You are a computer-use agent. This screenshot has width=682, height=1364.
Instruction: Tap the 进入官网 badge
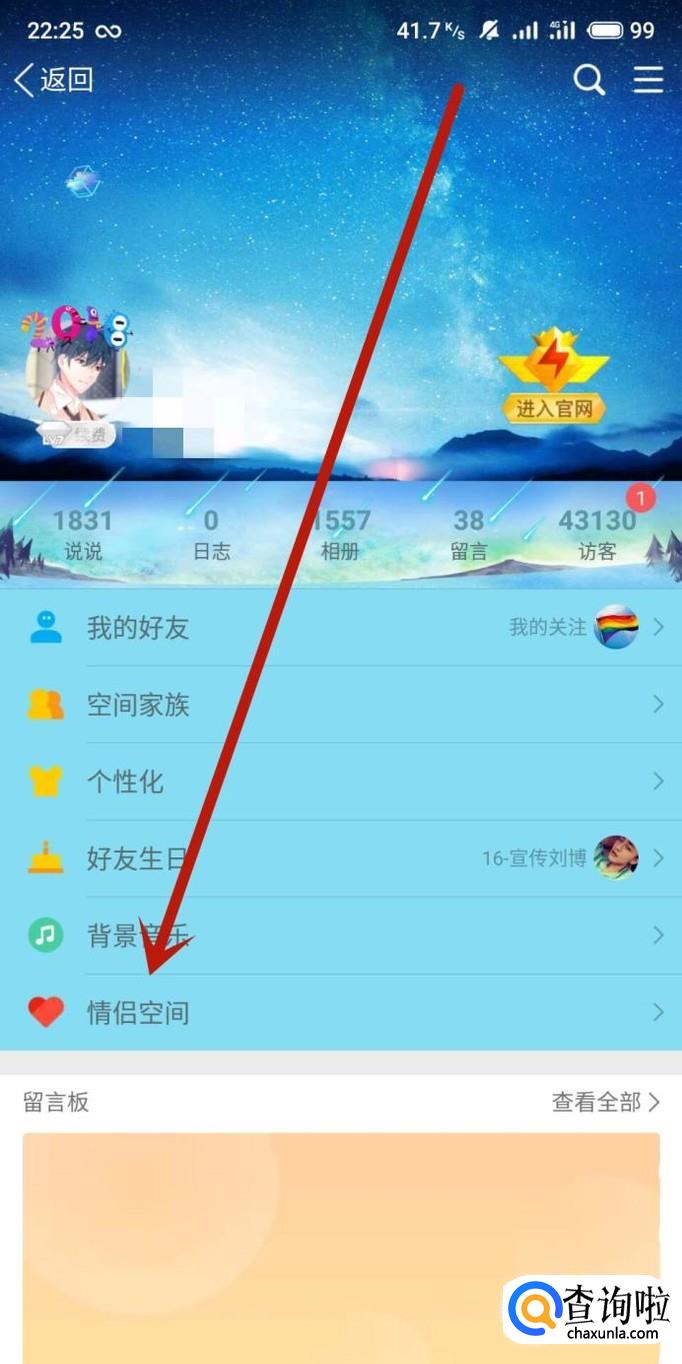pyautogui.click(x=555, y=378)
